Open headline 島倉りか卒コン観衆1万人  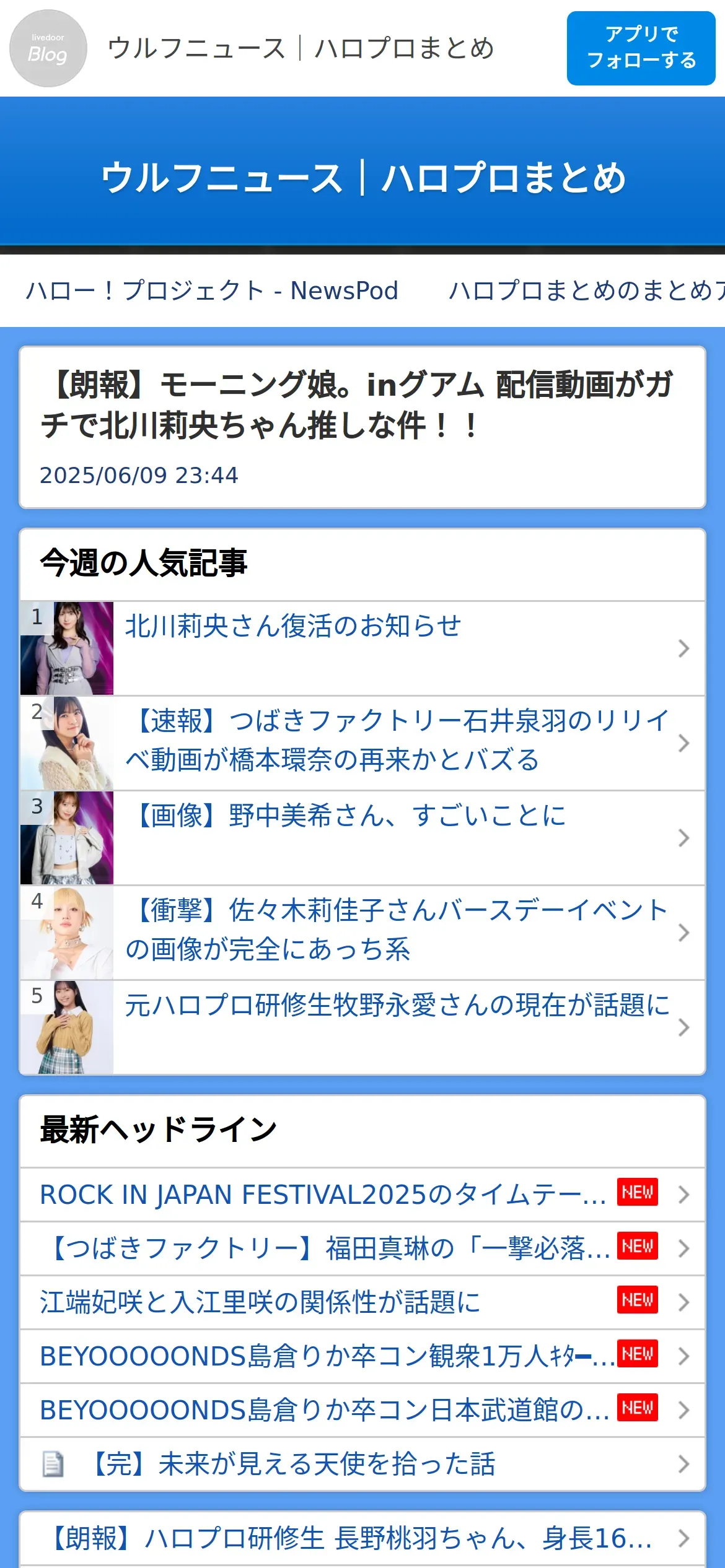(362, 1356)
